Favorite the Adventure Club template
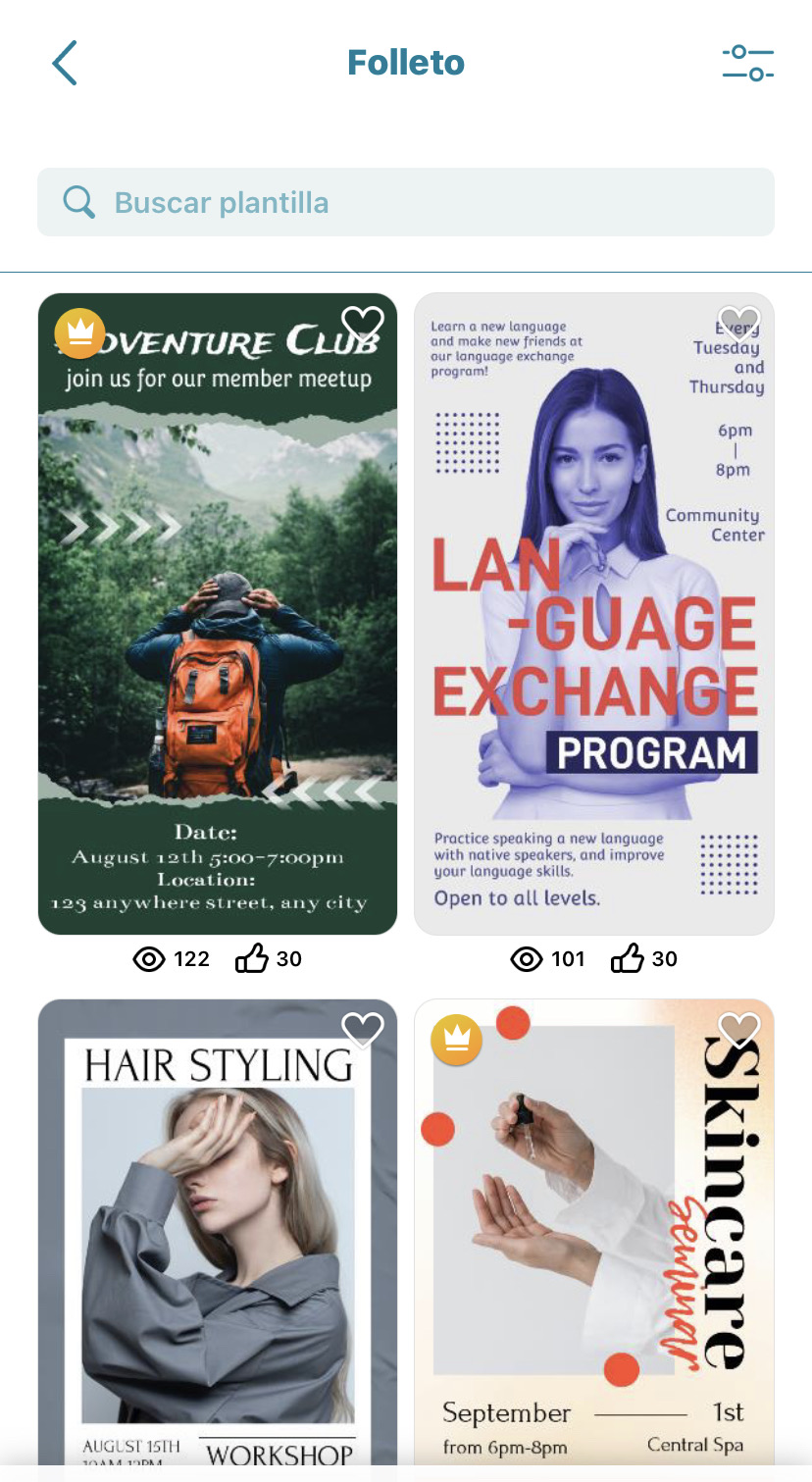 tap(362, 323)
